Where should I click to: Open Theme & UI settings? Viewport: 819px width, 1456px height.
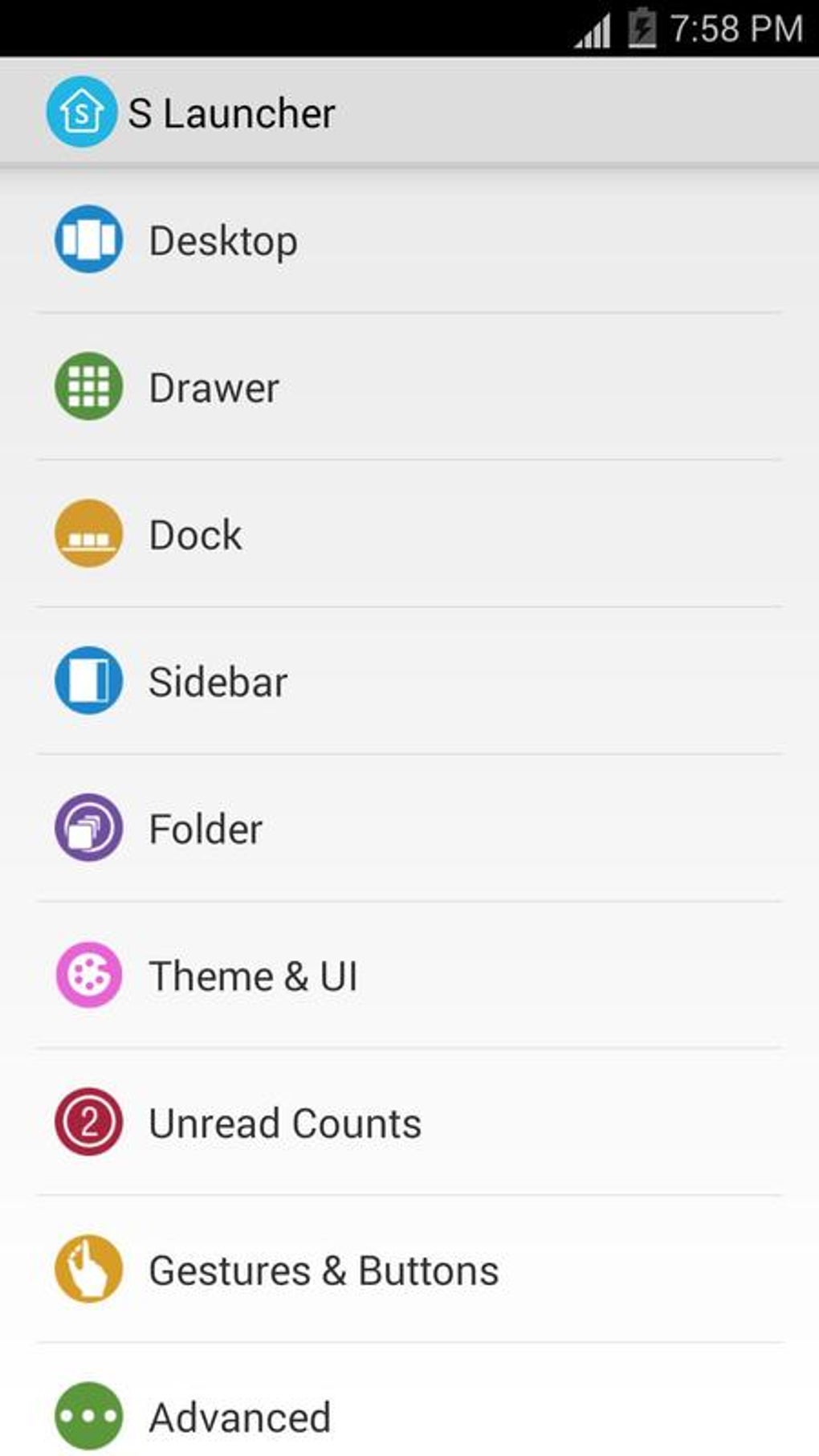[x=409, y=975]
